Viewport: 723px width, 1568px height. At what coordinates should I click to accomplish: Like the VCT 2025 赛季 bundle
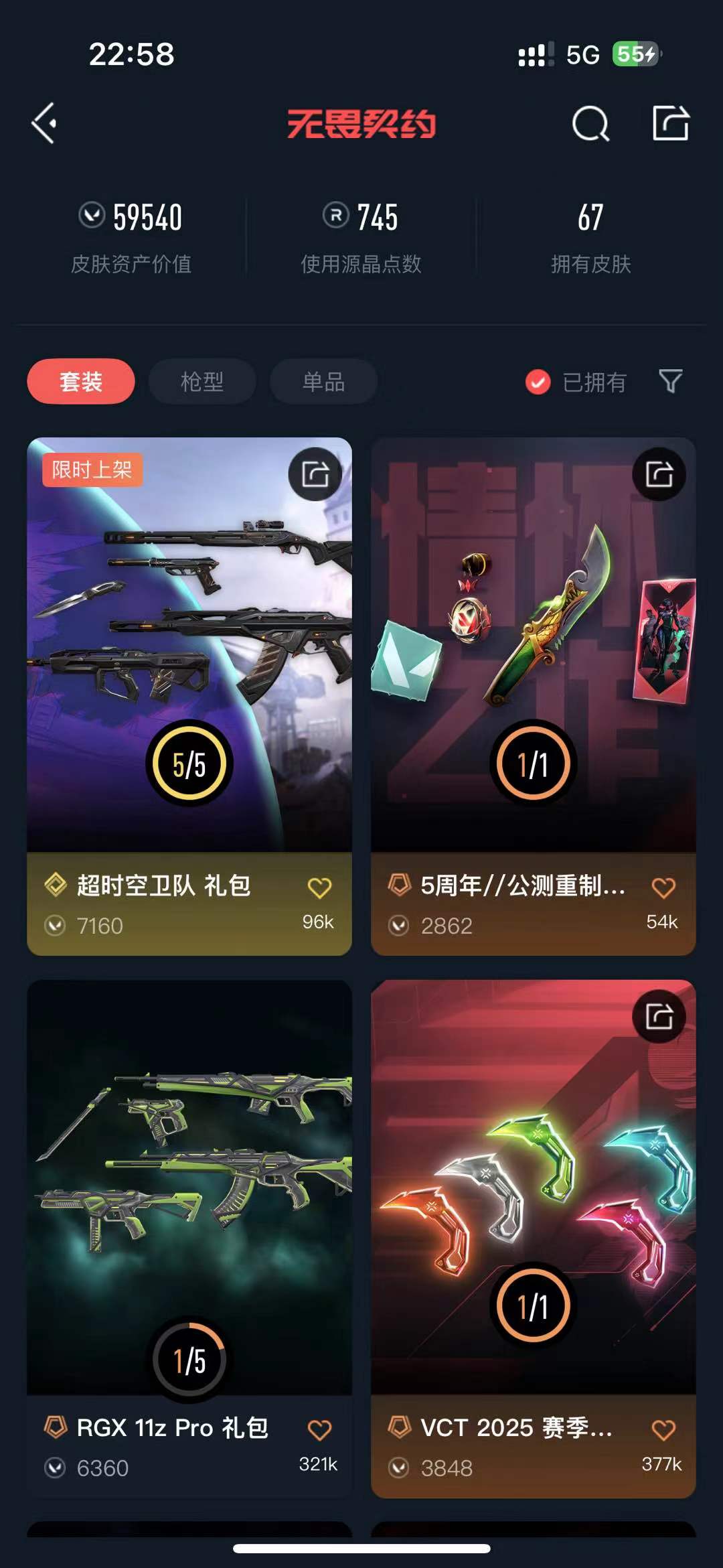click(663, 1430)
